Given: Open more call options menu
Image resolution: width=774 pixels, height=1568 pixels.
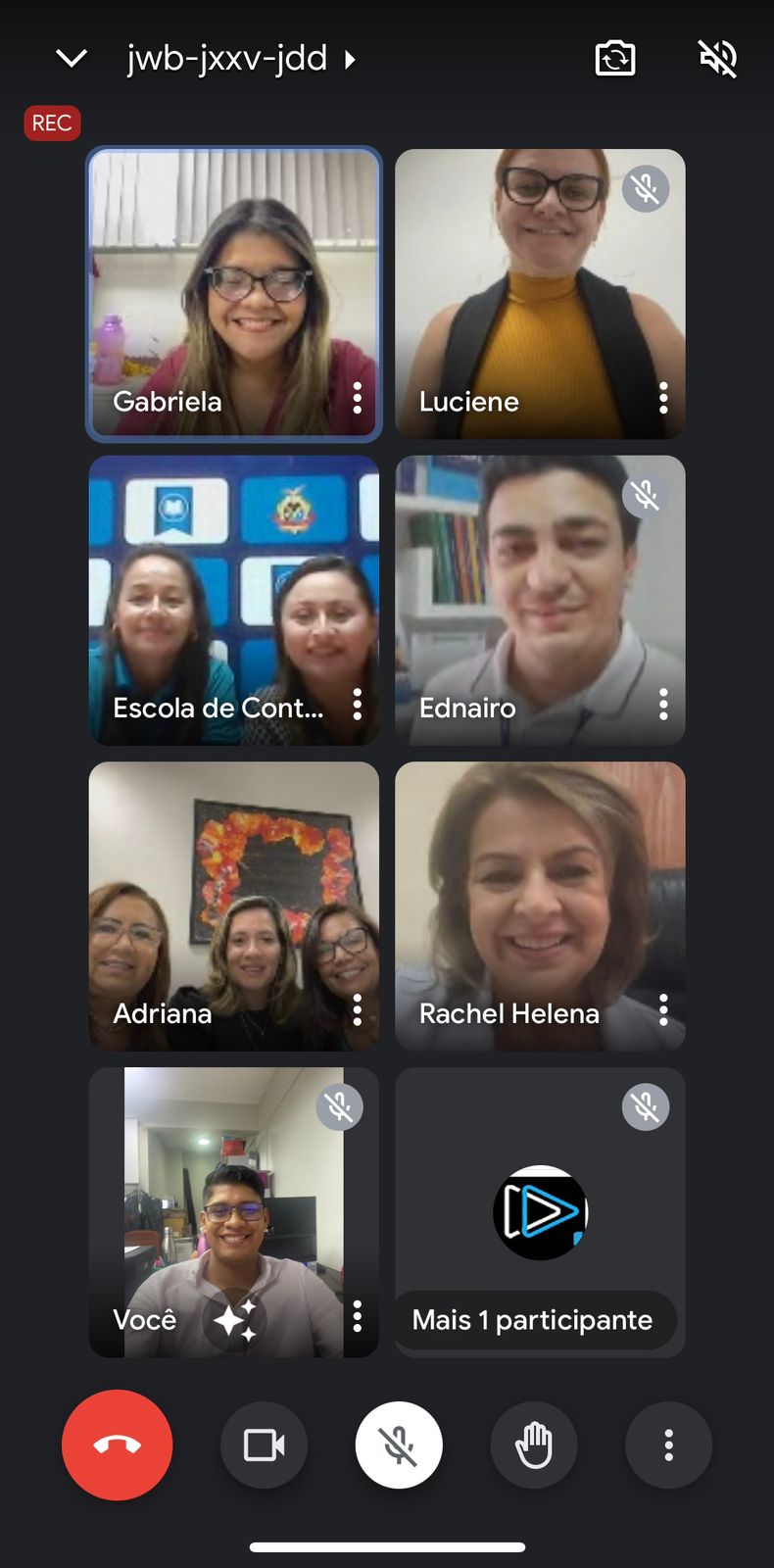Looking at the screenshot, I should coord(668,1445).
